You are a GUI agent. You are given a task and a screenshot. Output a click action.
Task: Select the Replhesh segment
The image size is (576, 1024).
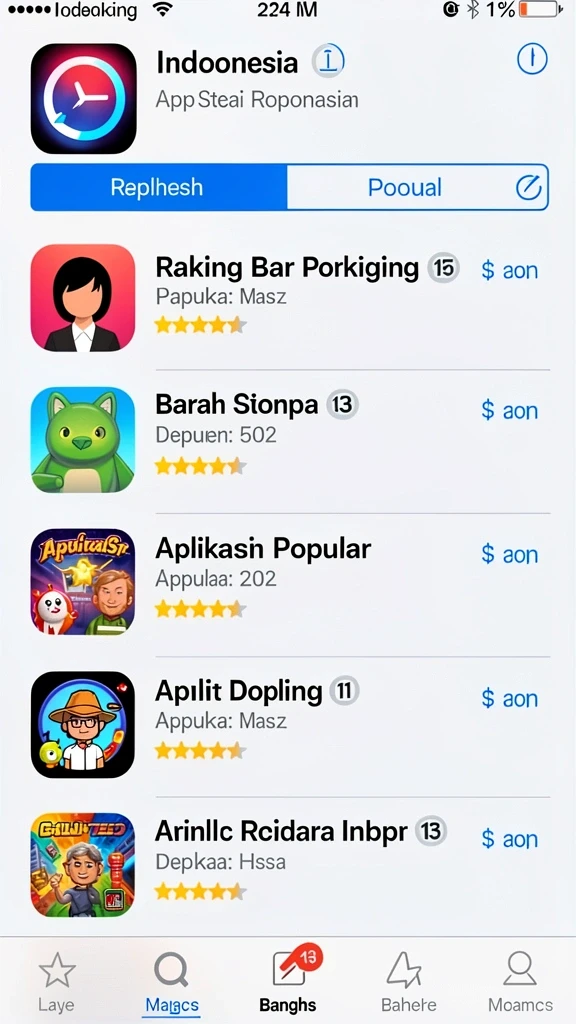pyautogui.click(x=158, y=187)
